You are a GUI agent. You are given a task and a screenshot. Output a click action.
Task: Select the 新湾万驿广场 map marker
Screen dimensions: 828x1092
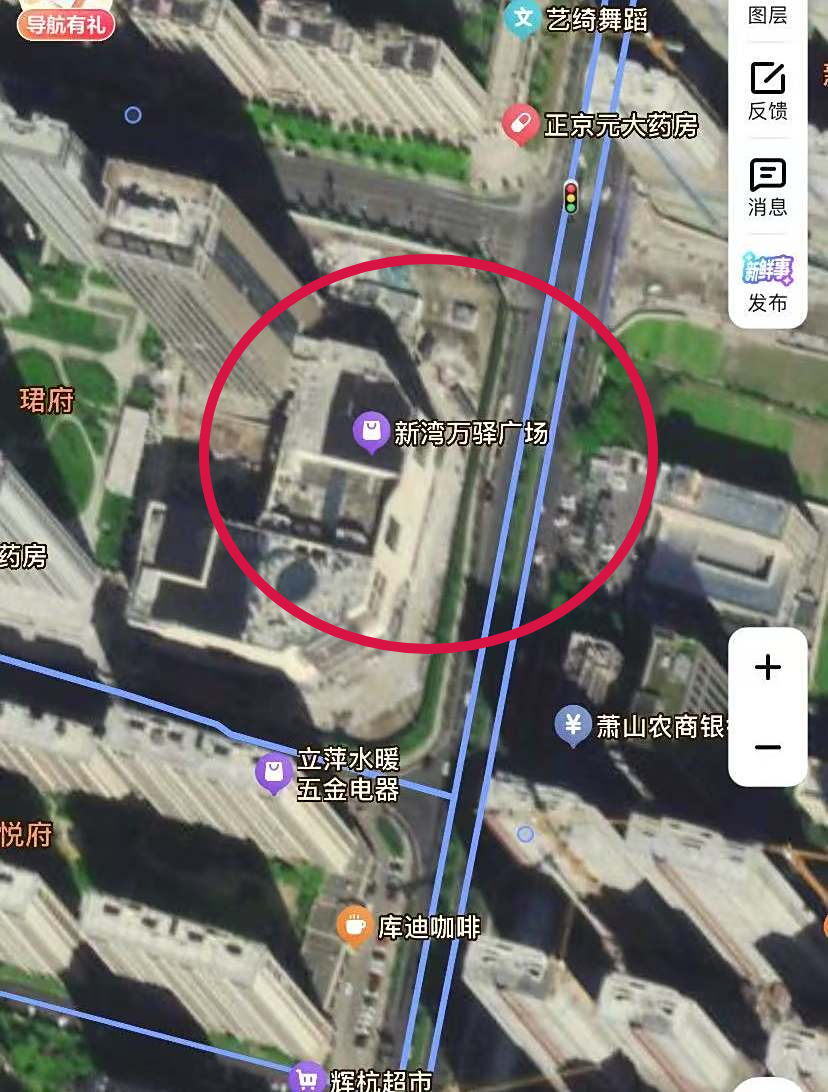[372, 432]
